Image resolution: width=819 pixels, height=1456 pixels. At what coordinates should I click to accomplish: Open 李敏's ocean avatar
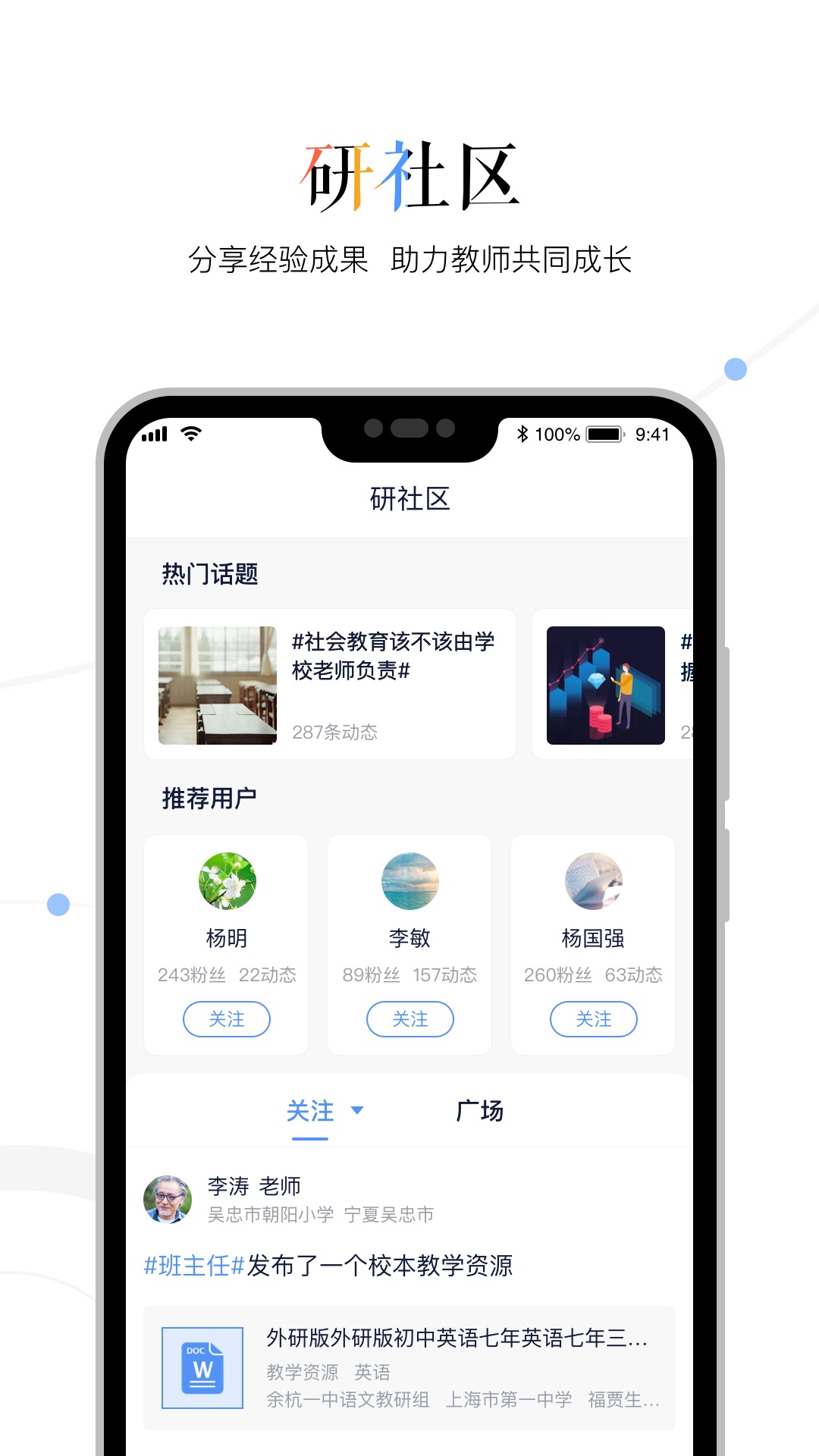(409, 882)
